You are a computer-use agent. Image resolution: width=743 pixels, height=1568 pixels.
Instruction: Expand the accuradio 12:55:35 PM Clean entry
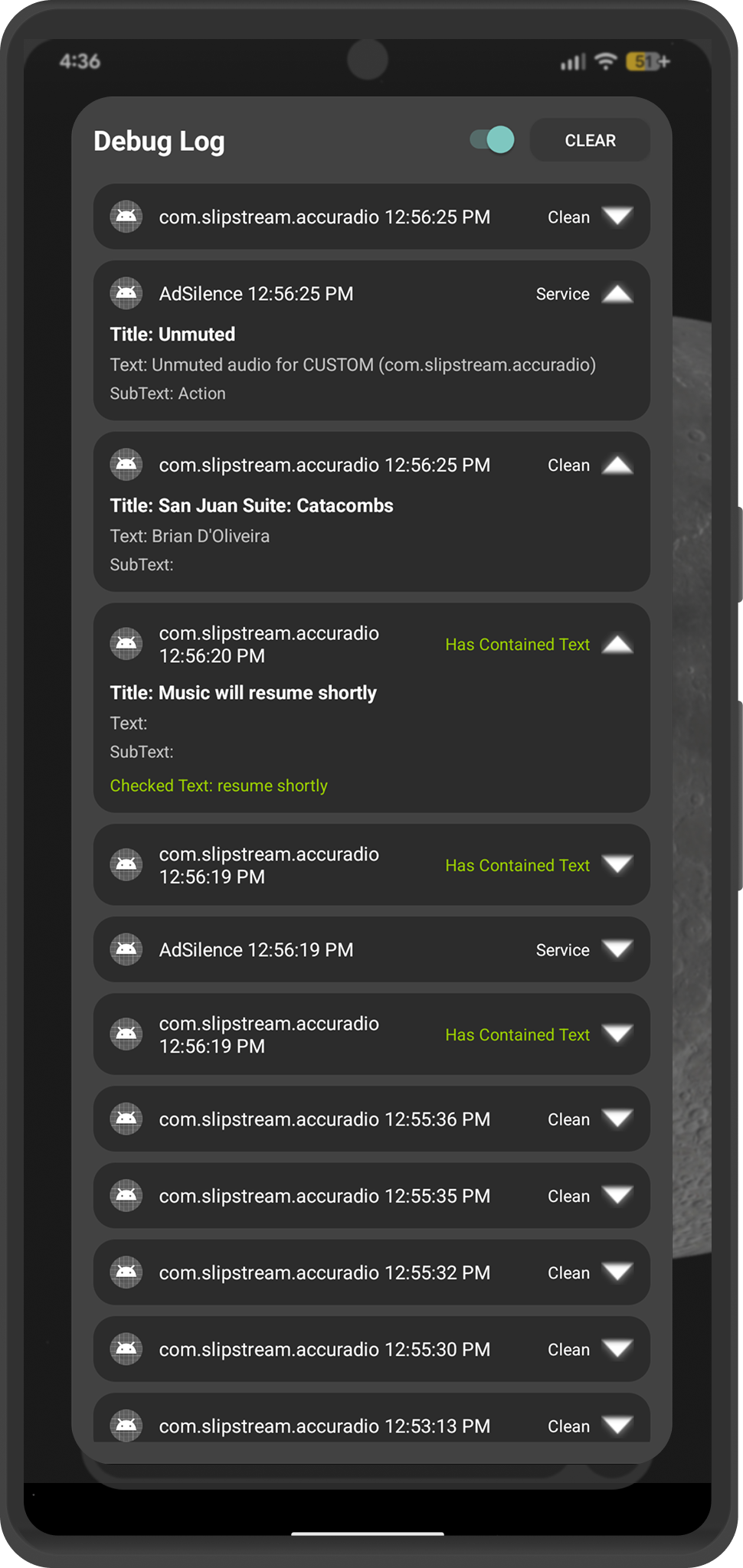617,1195
